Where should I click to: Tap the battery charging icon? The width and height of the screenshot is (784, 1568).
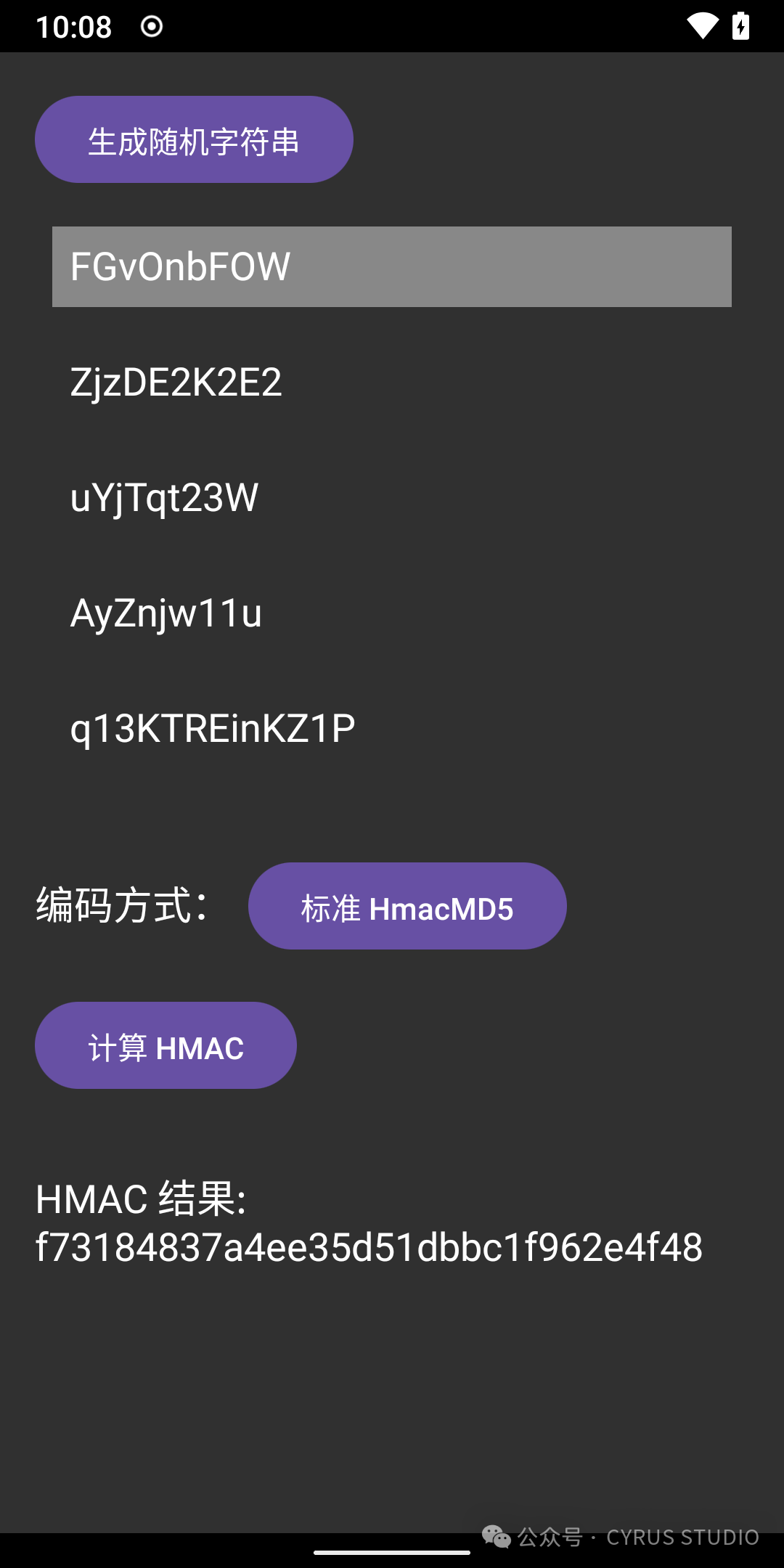tap(742, 25)
